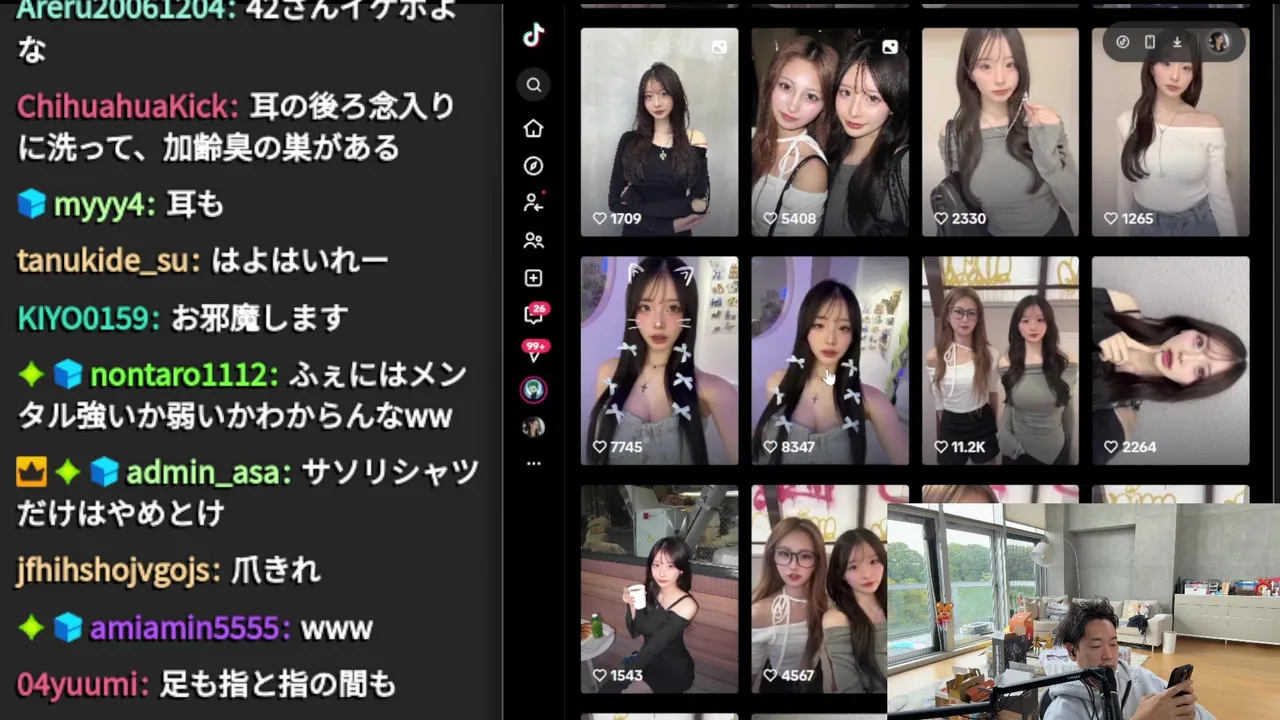Open messages with the 26 badge
Screen dimensions: 1280x720
tap(534, 314)
